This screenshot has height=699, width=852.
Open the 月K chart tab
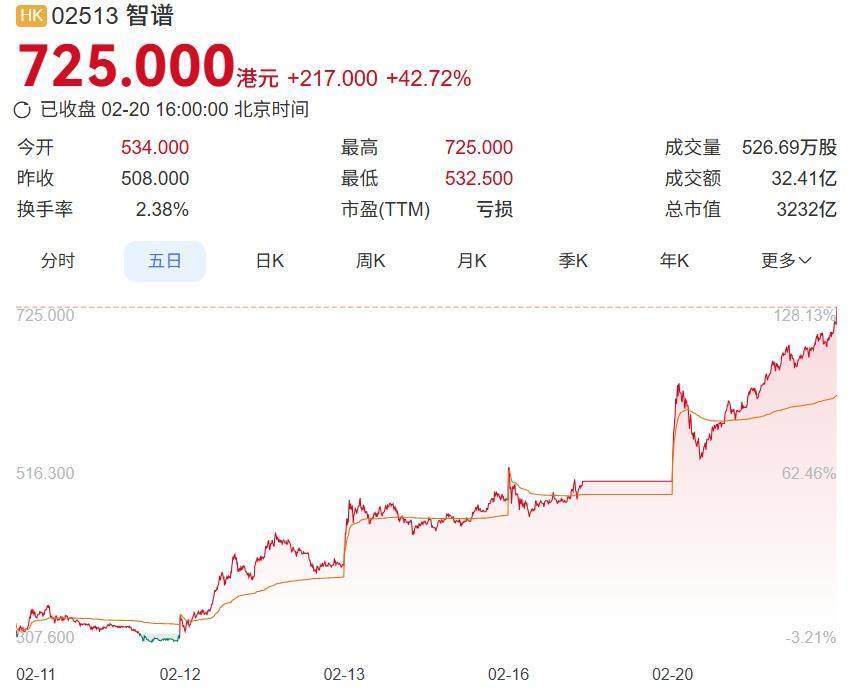[471, 261]
